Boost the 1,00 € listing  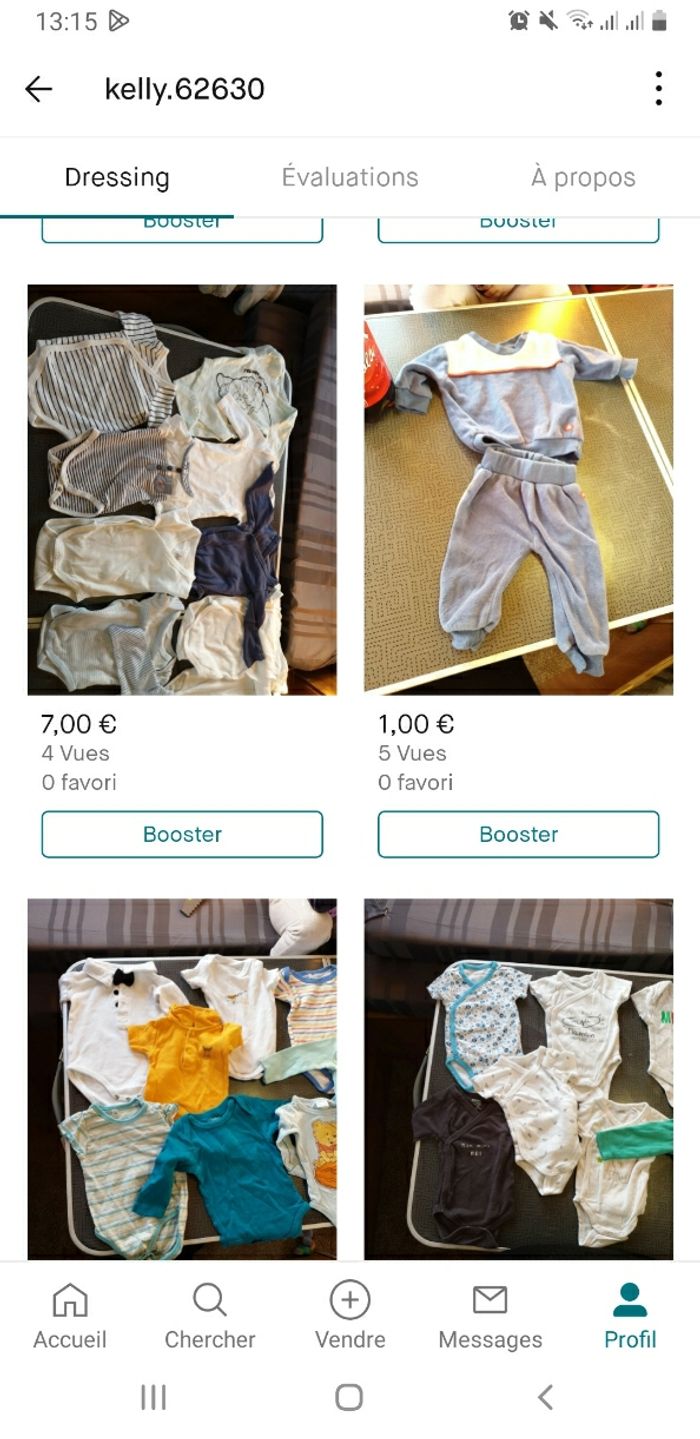[518, 834]
